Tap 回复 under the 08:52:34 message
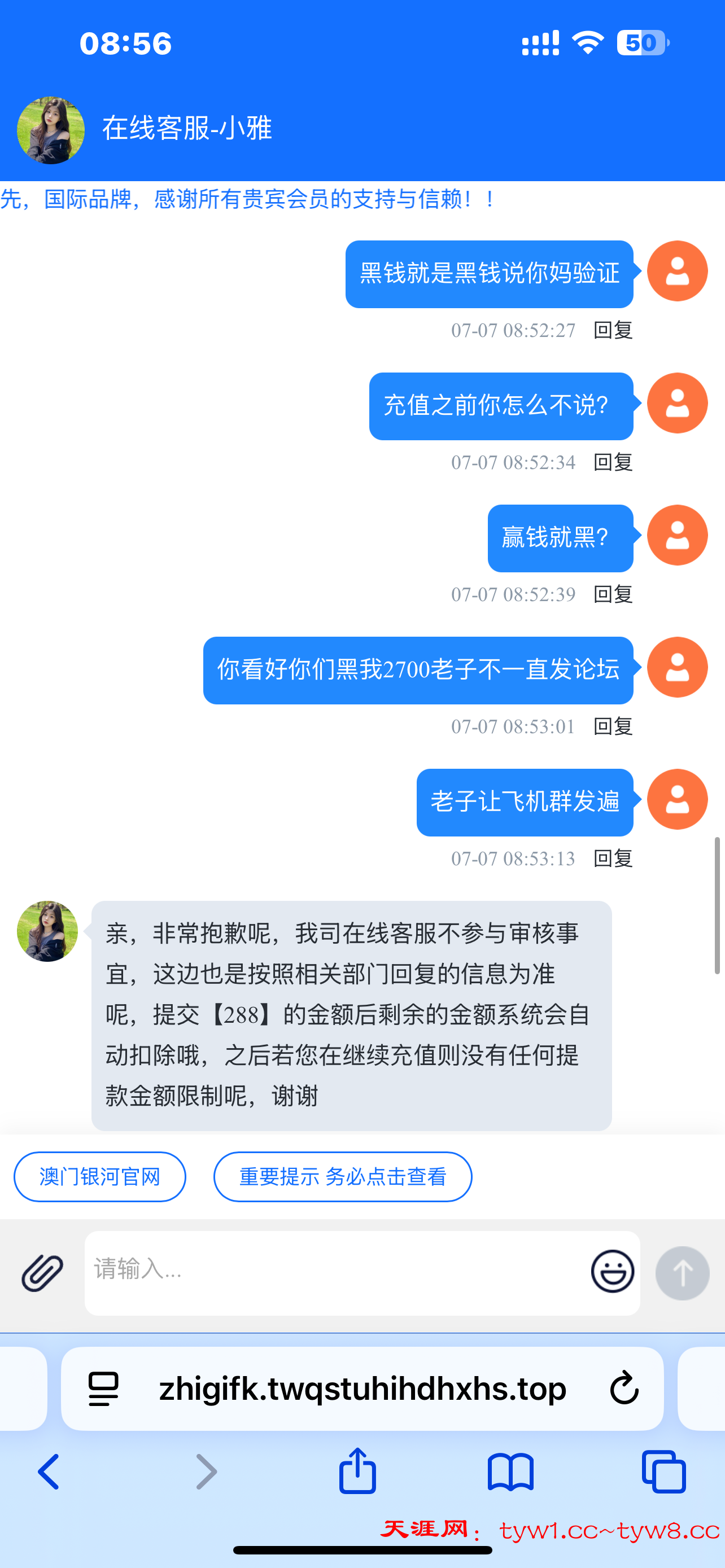Screen dimensions: 725x1568 click(x=613, y=463)
